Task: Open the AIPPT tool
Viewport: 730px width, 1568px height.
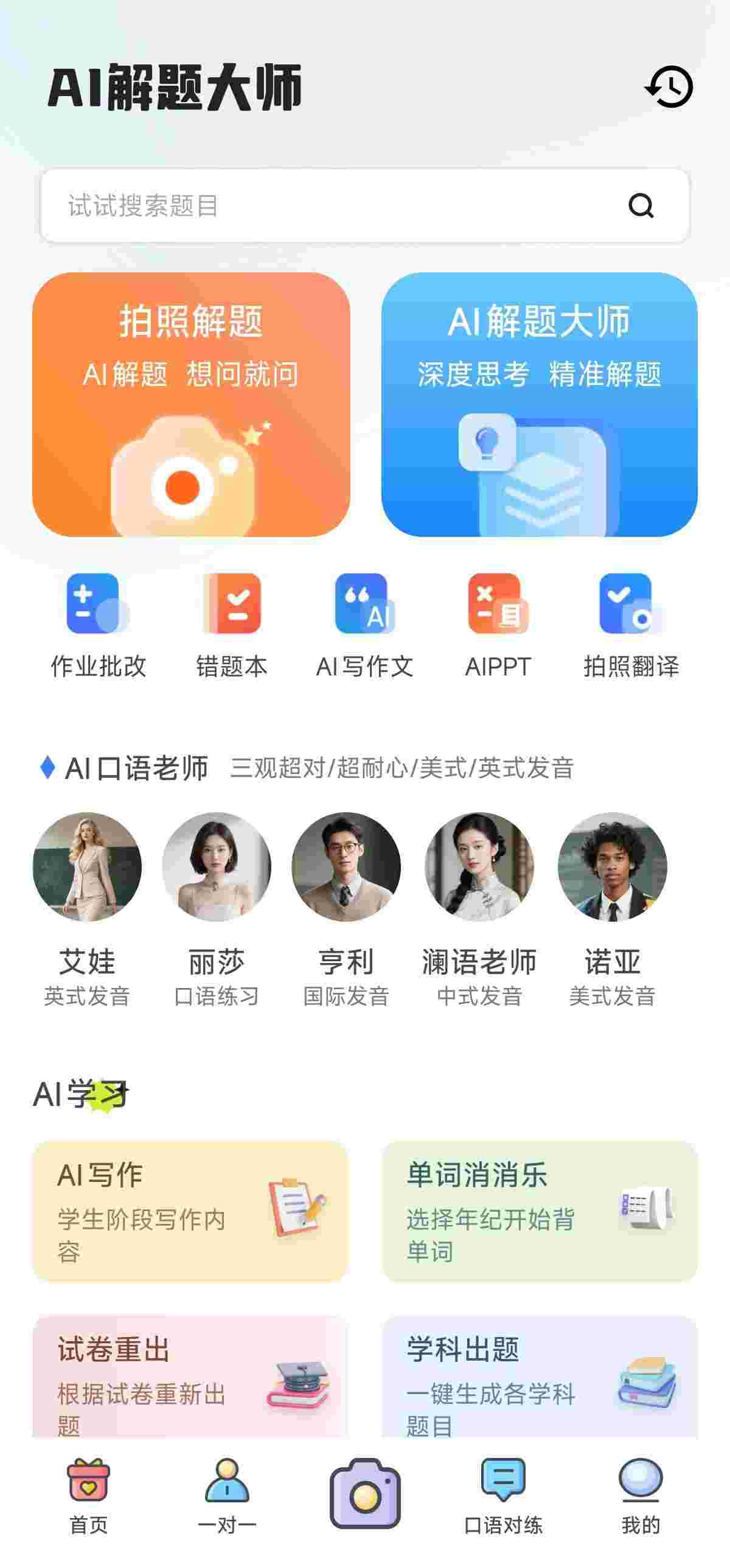Action: [x=498, y=625]
